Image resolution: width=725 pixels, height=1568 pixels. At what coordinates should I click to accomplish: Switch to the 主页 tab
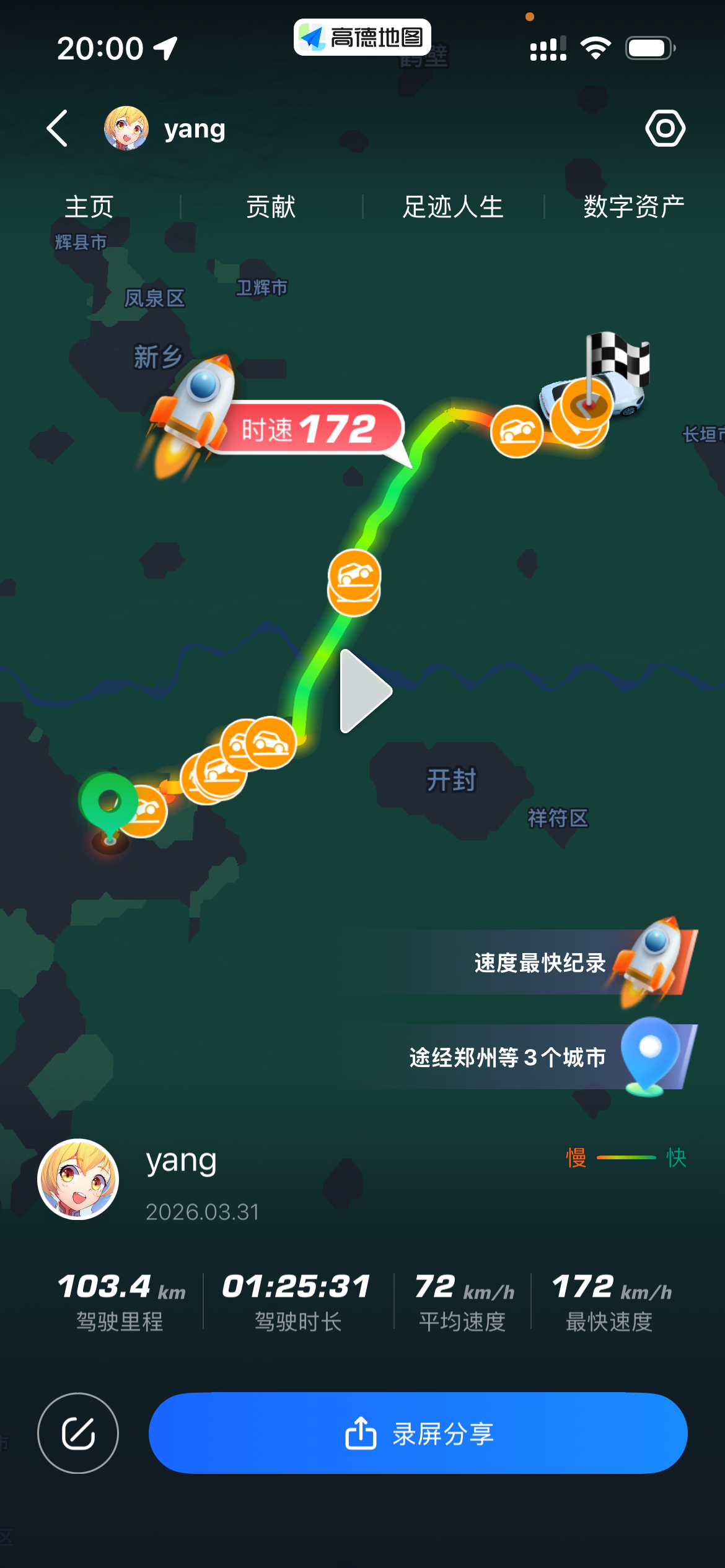click(89, 207)
